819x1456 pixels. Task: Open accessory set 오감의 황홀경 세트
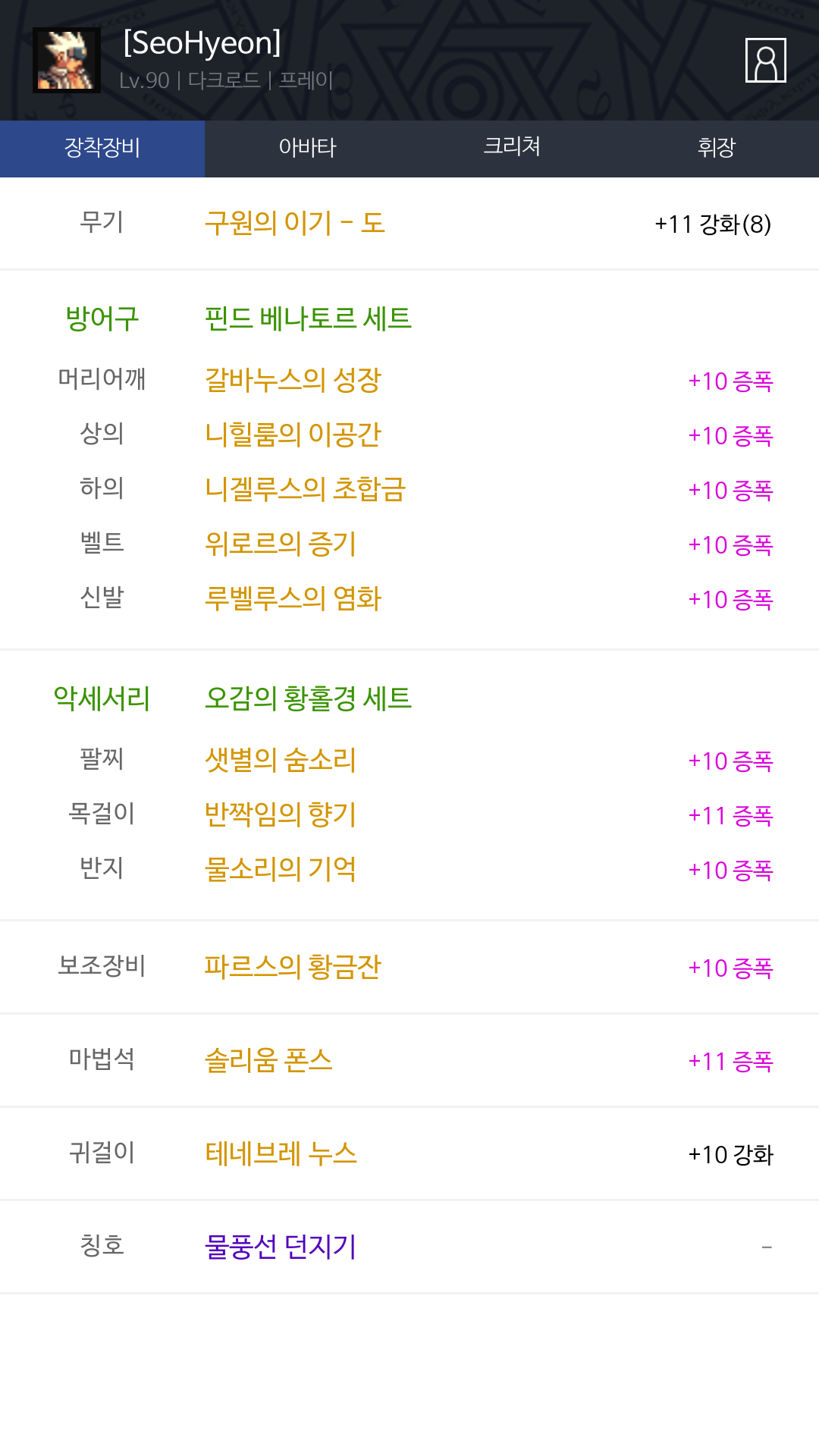308,698
